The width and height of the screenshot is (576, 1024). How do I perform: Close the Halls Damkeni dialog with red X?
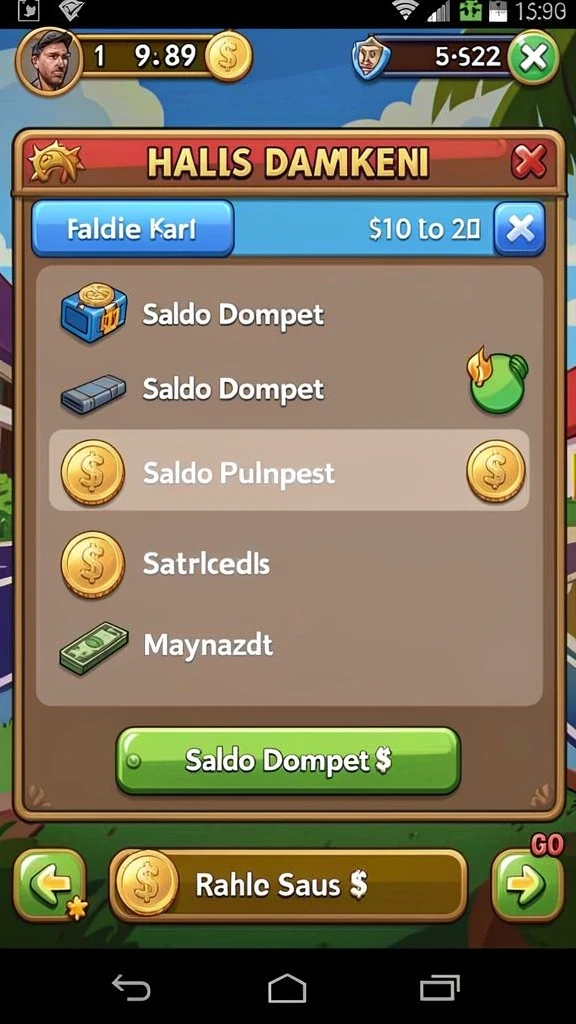[x=530, y=161]
